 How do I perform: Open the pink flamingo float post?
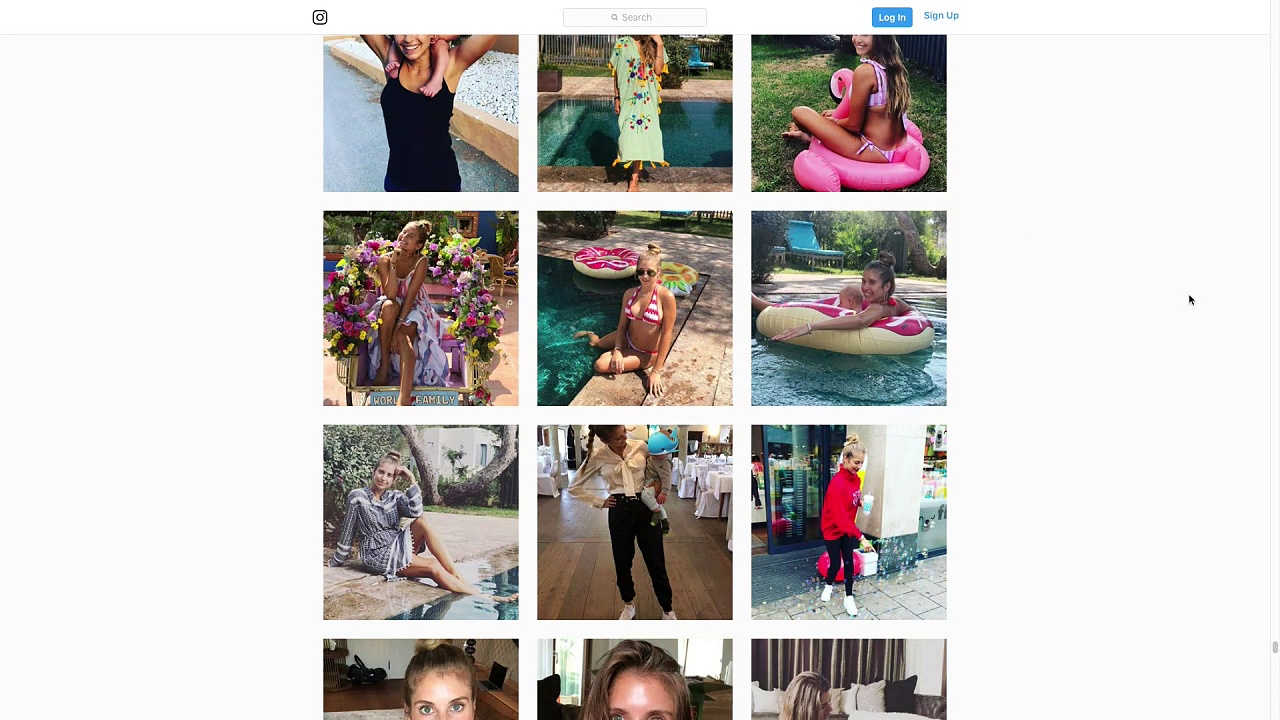click(x=849, y=113)
